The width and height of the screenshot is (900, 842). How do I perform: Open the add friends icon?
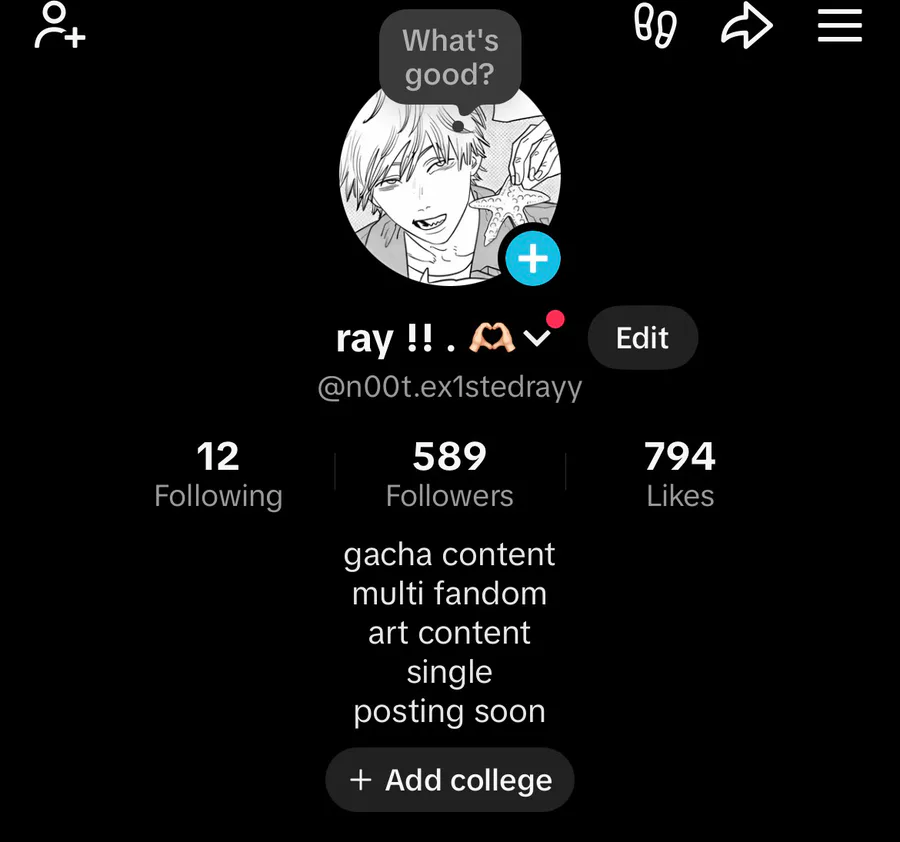click(x=59, y=26)
